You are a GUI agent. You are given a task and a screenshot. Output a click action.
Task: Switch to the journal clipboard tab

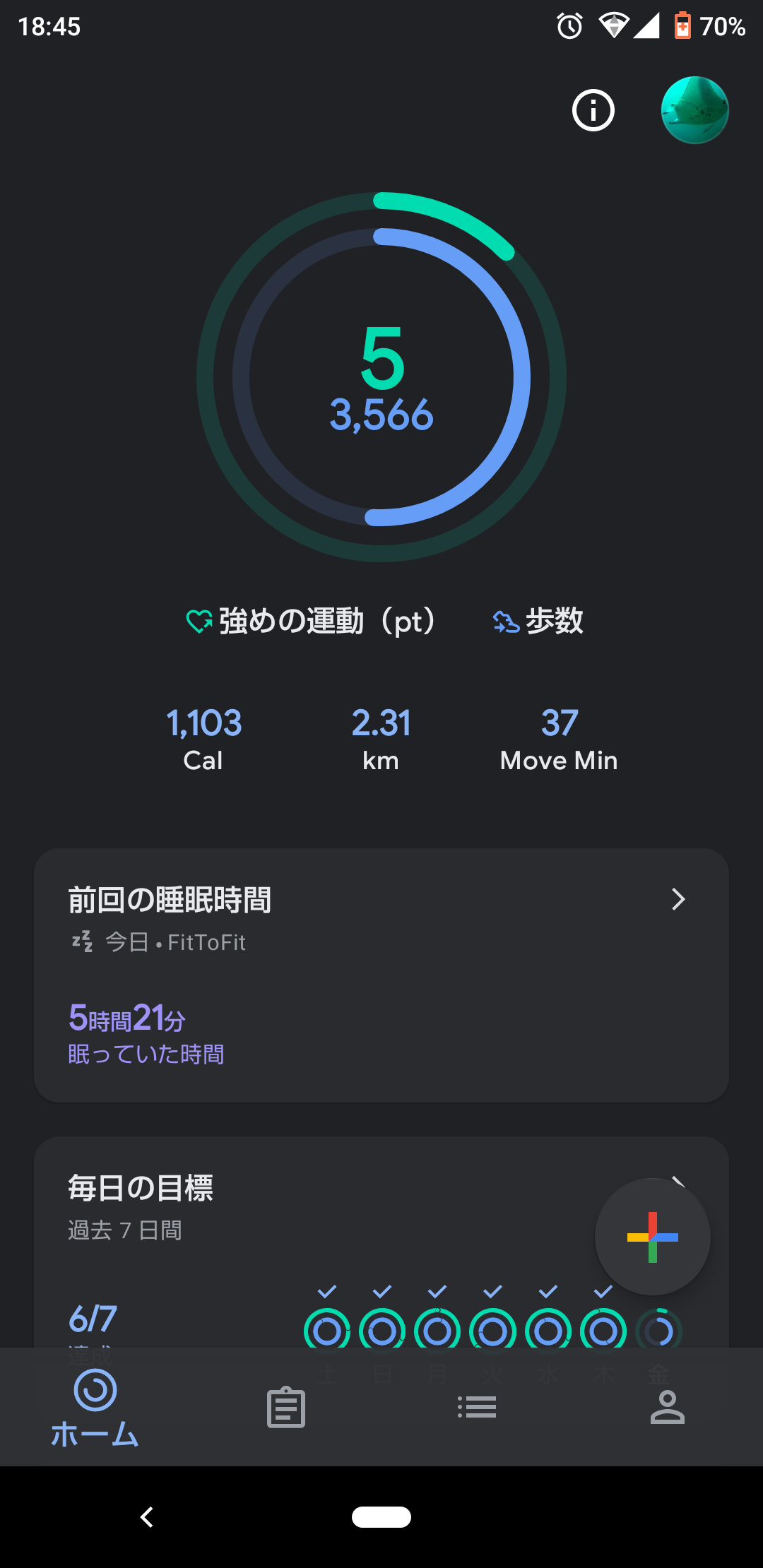point(286,1407)
